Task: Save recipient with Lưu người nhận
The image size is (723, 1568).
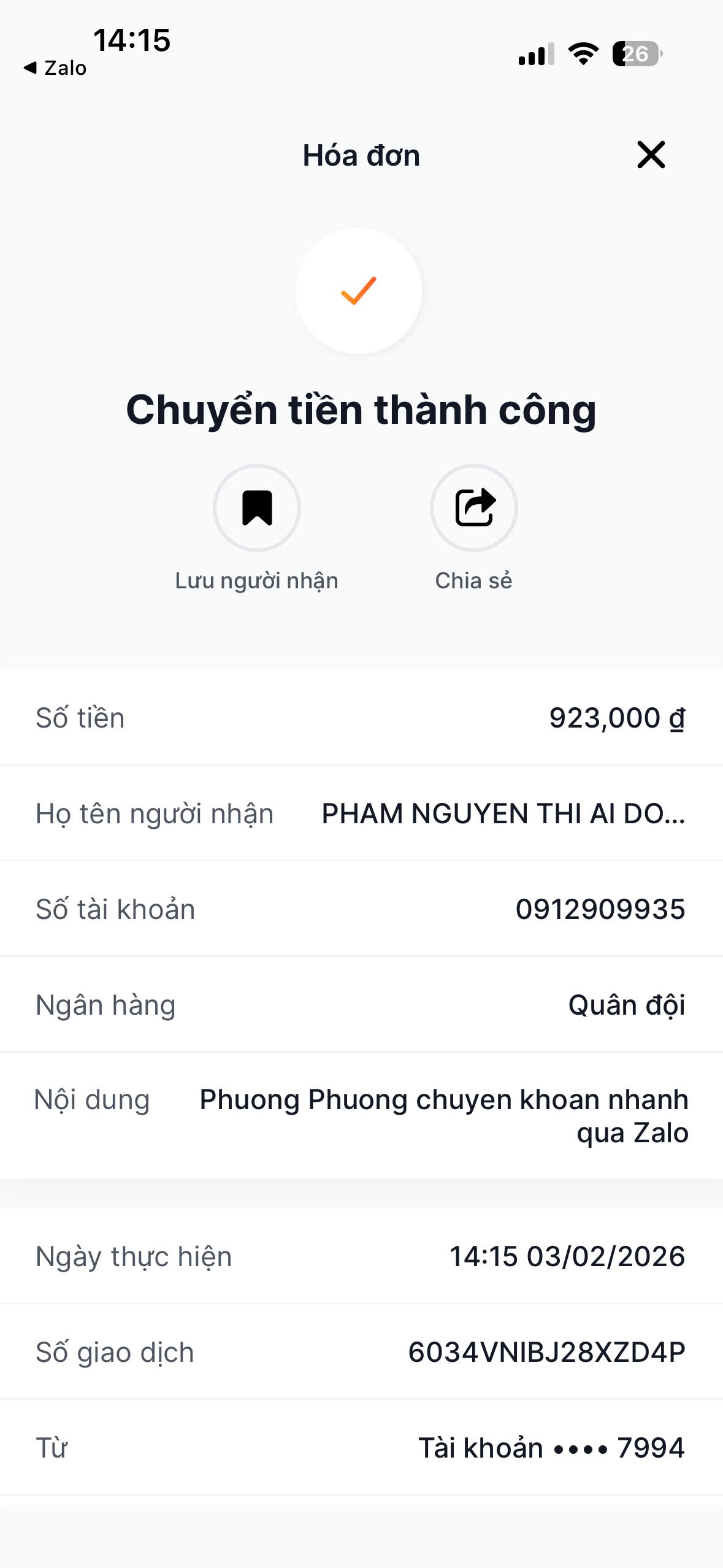Action: [x=257, y=508]
